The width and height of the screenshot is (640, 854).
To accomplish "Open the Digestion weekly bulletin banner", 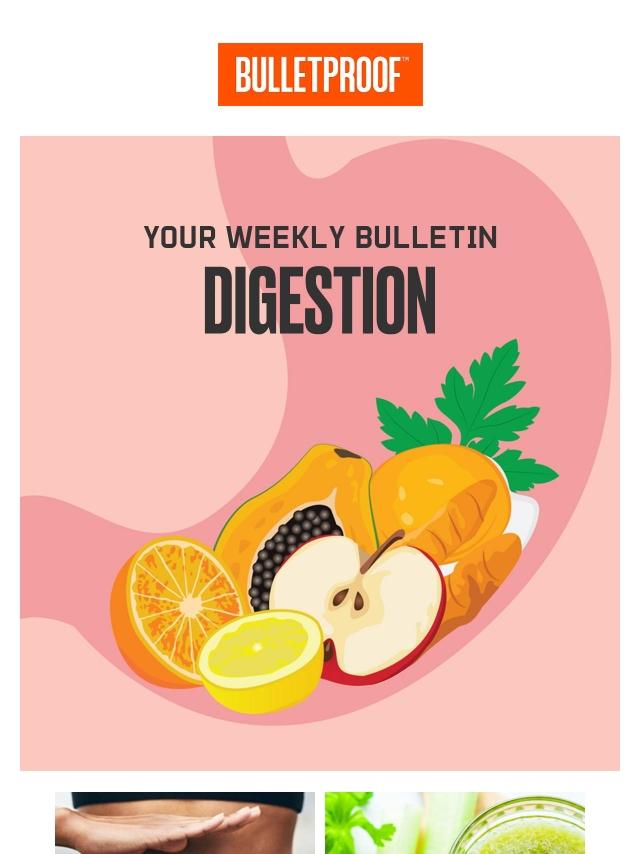I will (x=320, y=452).
